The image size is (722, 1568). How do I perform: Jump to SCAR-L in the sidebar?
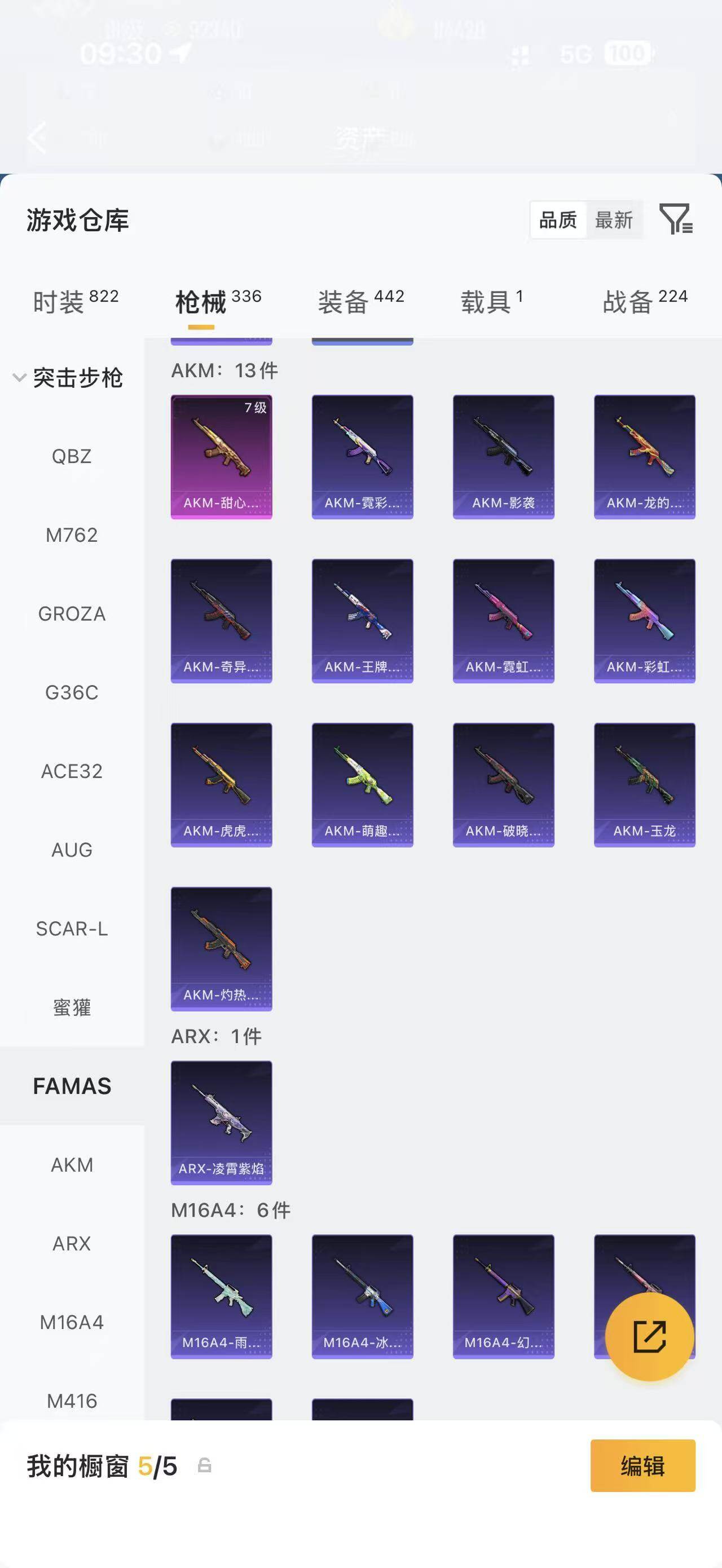[72, 929]
